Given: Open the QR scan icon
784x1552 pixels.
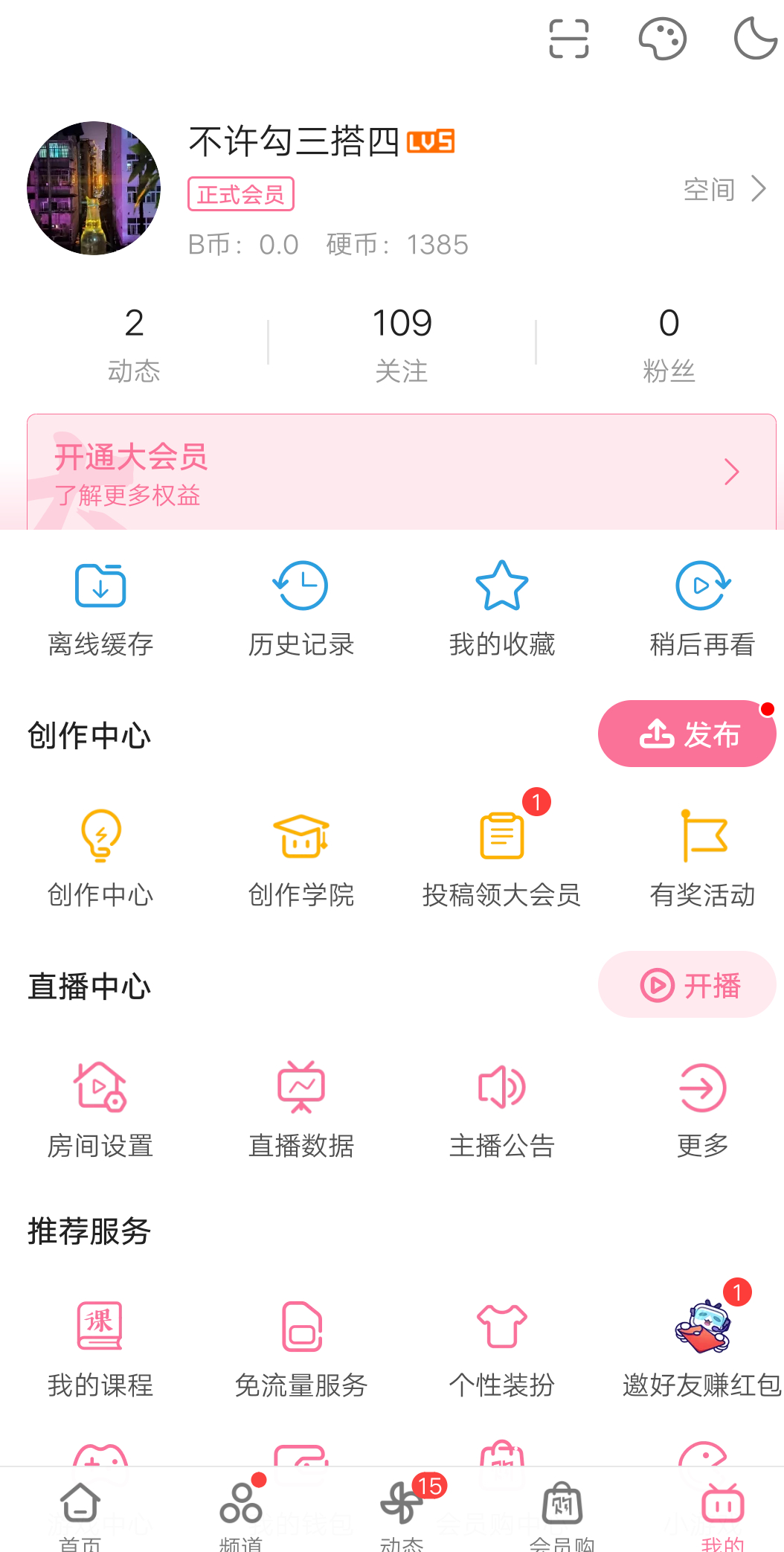Looking at the screenshot, I should click(x=569, y=39).
